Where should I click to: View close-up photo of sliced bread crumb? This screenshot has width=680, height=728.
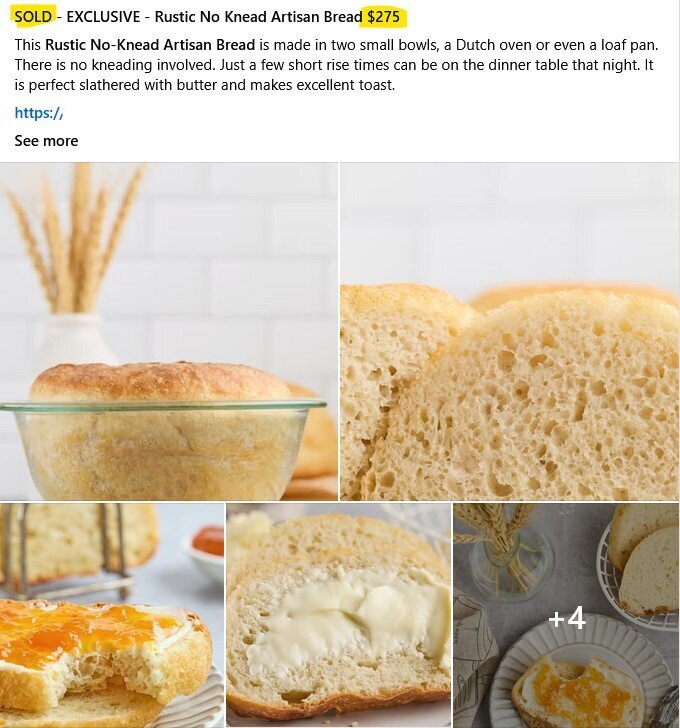(x=509, y=332)
